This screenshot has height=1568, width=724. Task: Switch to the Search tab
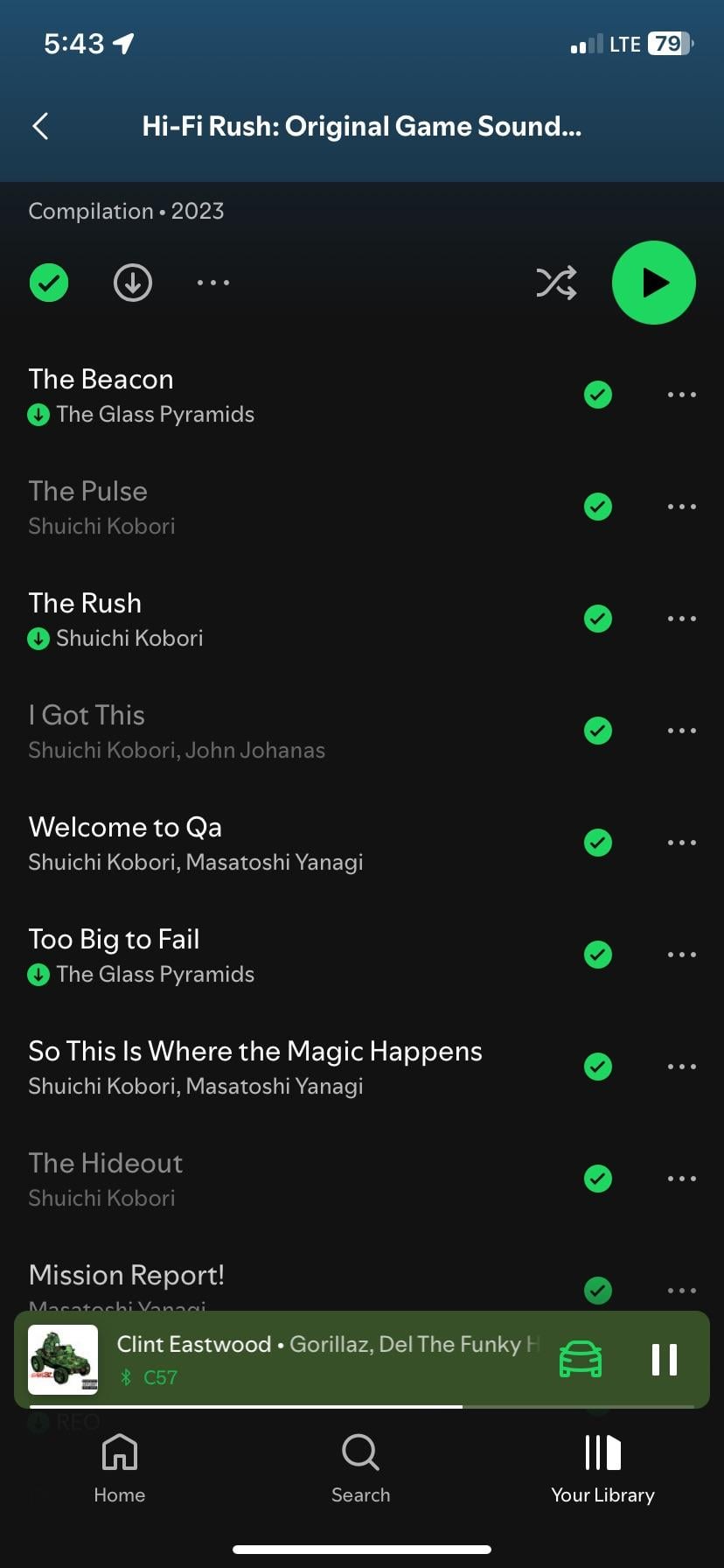[x=360, y=1468]
